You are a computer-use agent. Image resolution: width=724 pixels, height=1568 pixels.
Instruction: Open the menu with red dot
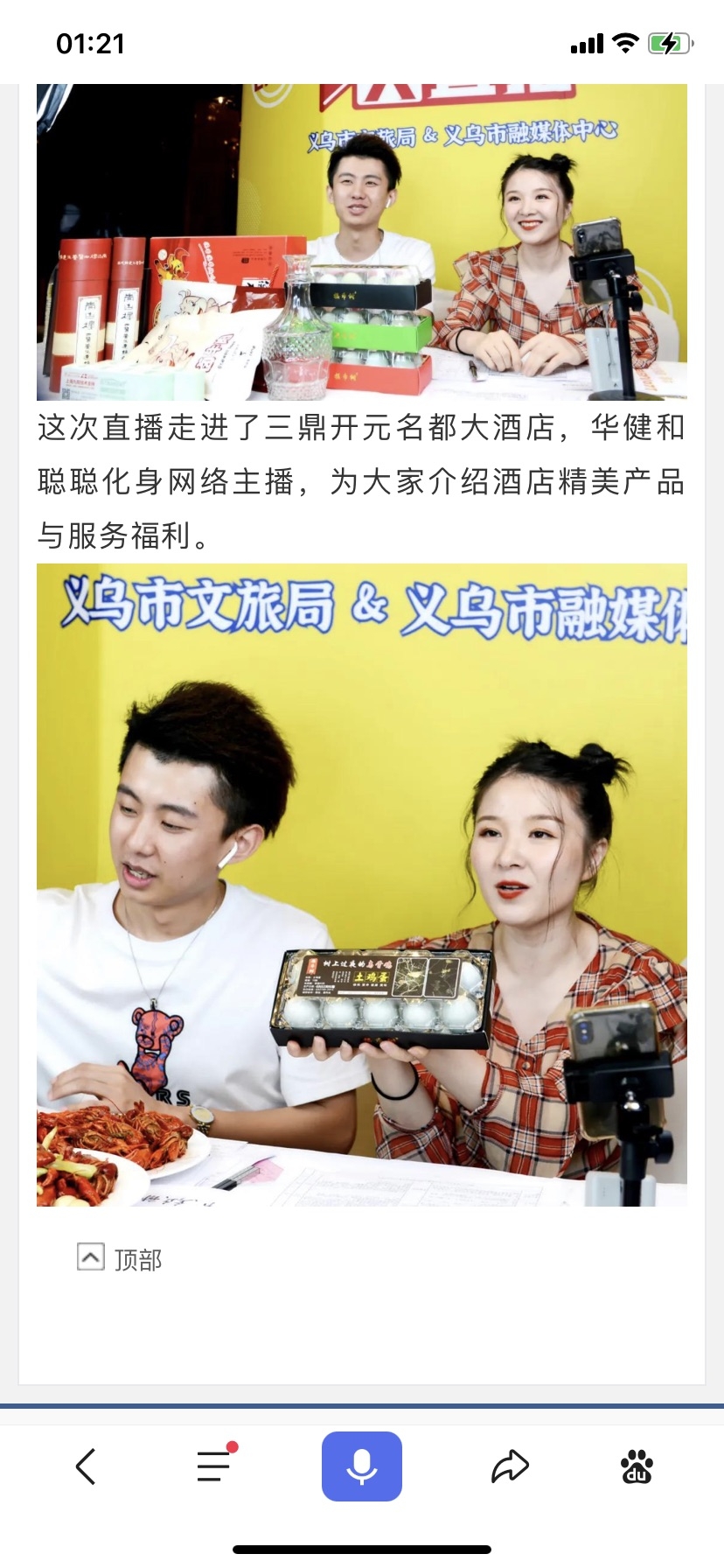pos(214,1466)
